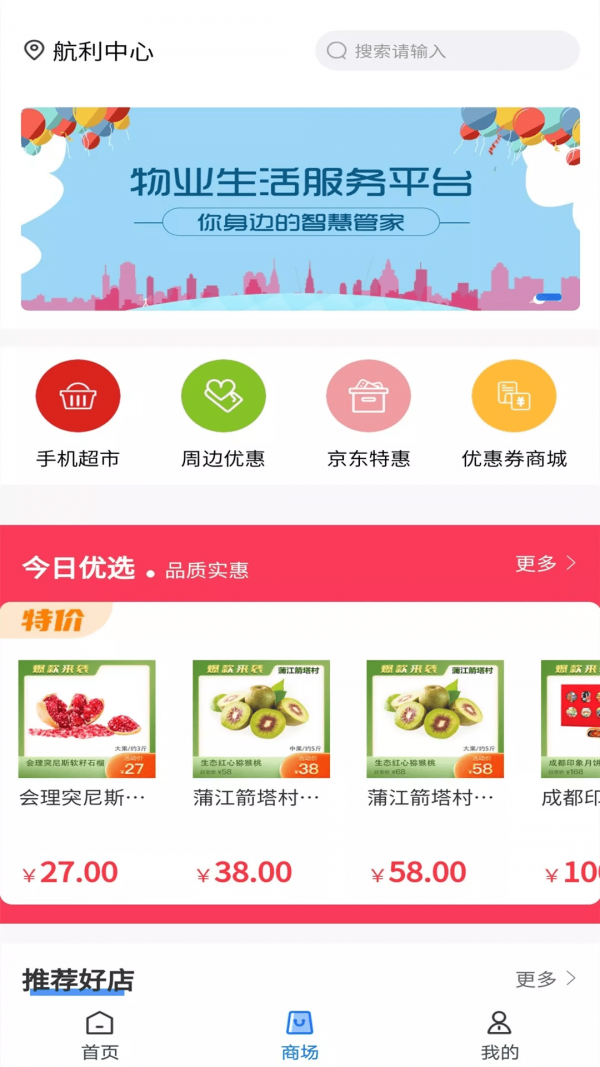
Task: Open 更多 in 推荐好店 section
Action: point(546,978)
